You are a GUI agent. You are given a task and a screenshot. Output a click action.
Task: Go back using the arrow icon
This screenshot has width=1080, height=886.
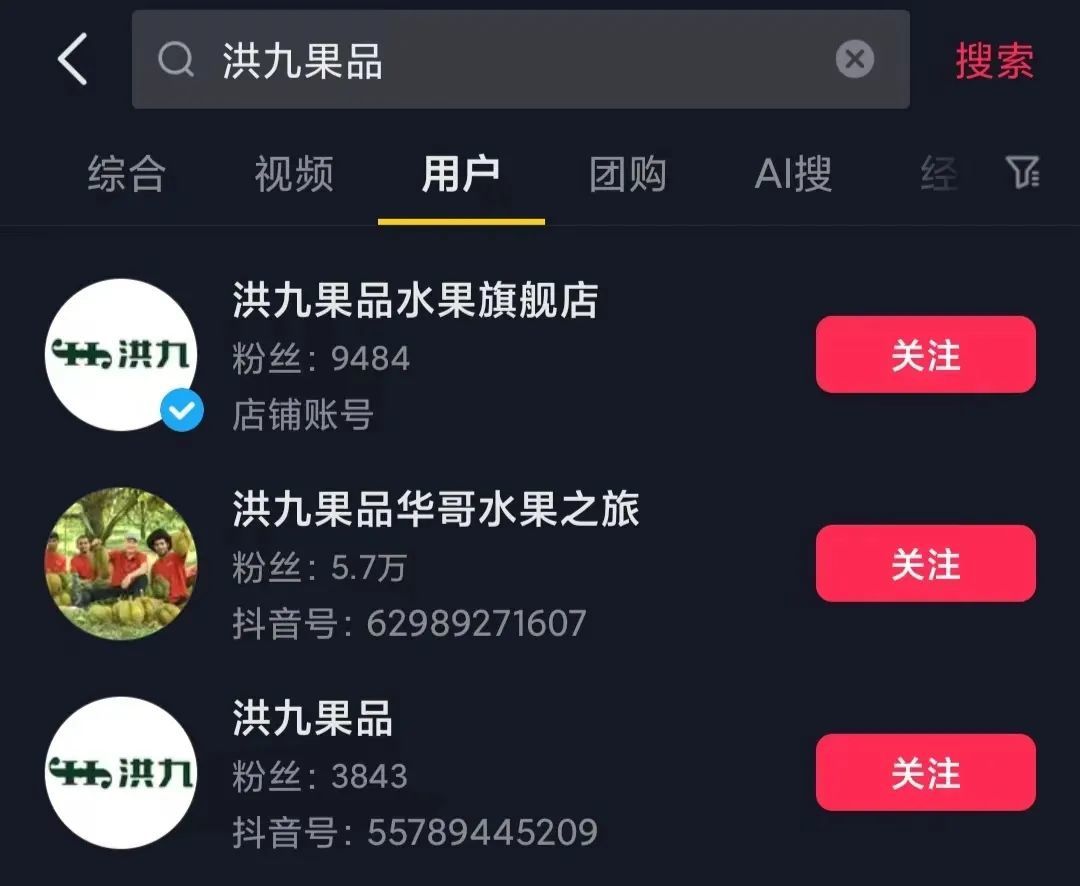point(72,59)
